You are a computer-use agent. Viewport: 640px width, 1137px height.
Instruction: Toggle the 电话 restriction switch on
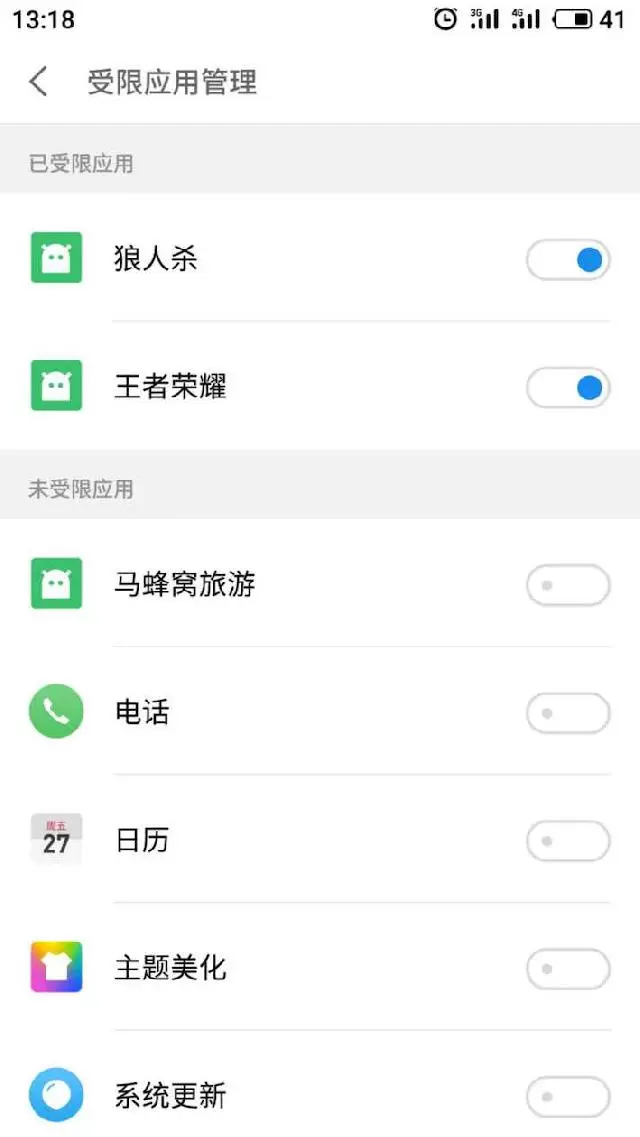coord(568,713)
